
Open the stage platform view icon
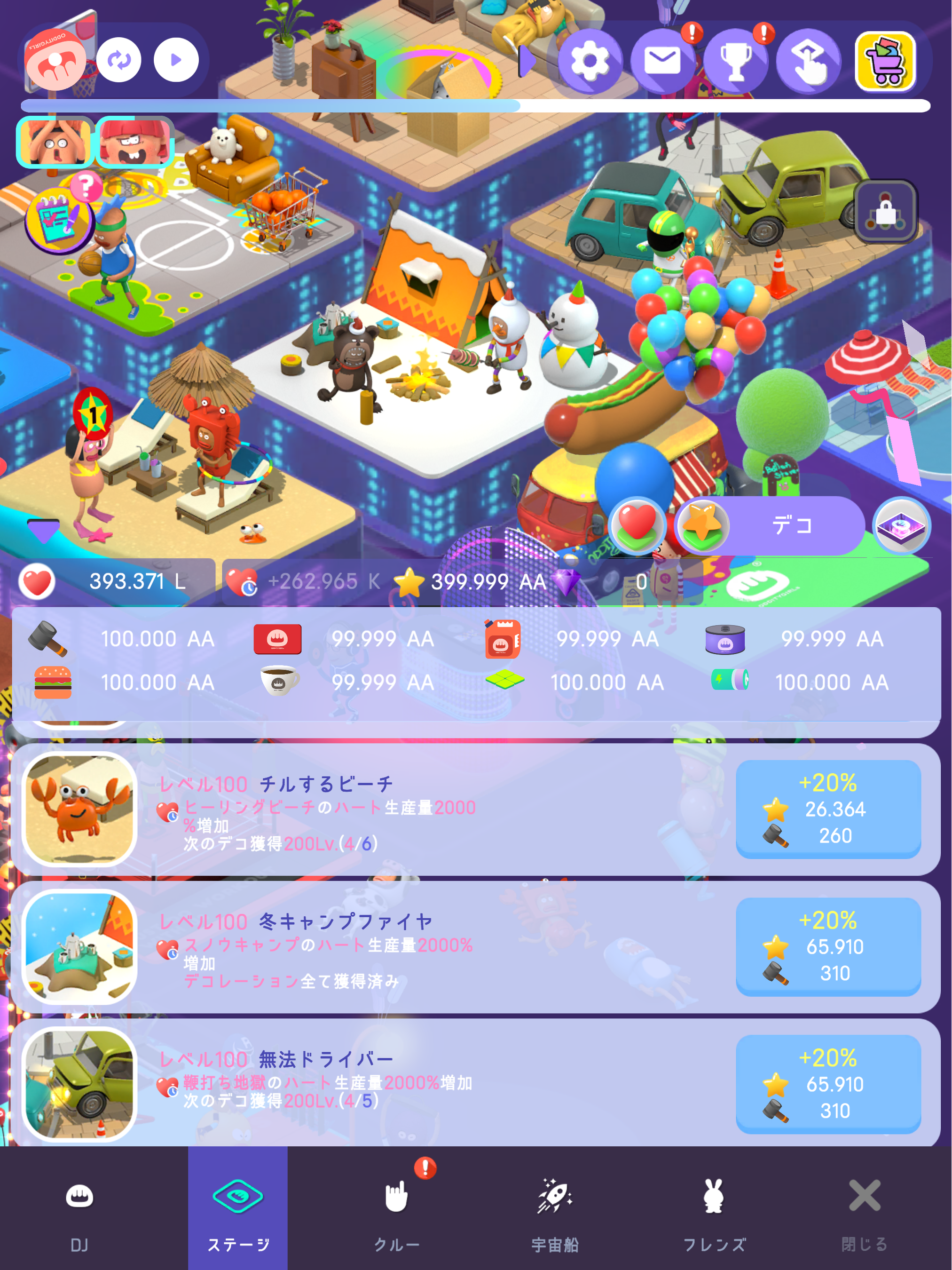point(901,525)
